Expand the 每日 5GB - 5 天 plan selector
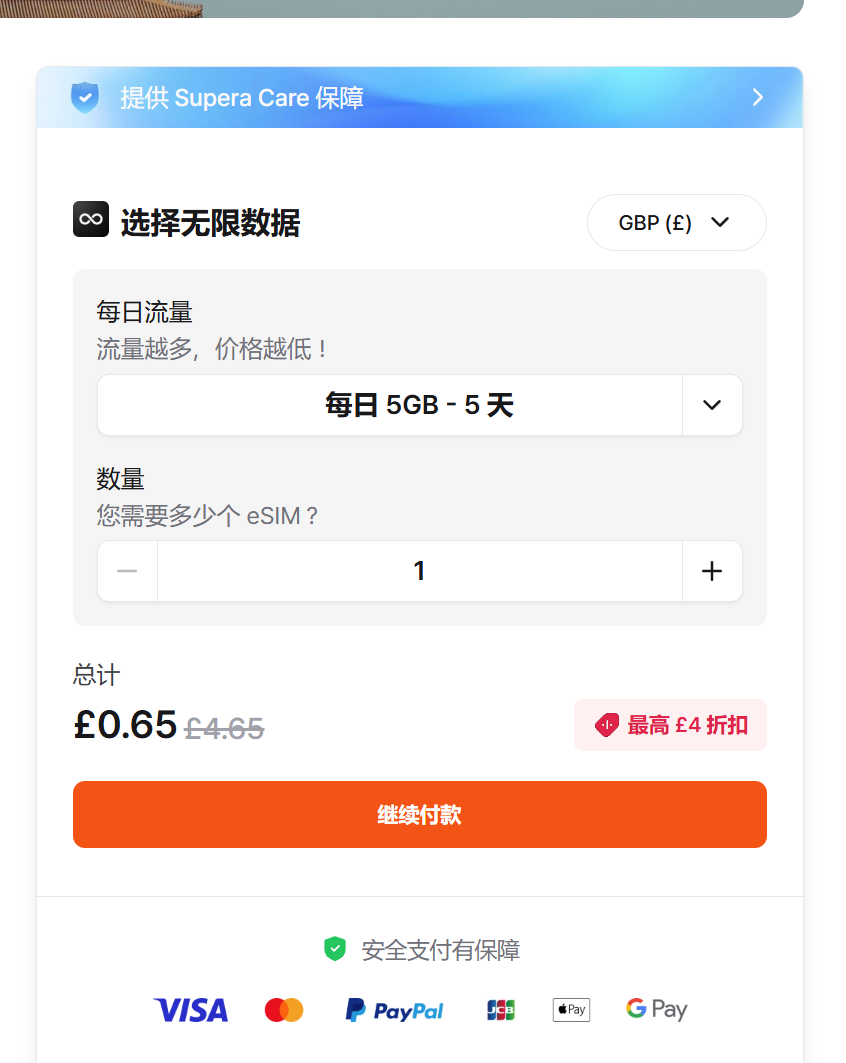This screenshot has height=1063, width=846. [x=711, y=405]
